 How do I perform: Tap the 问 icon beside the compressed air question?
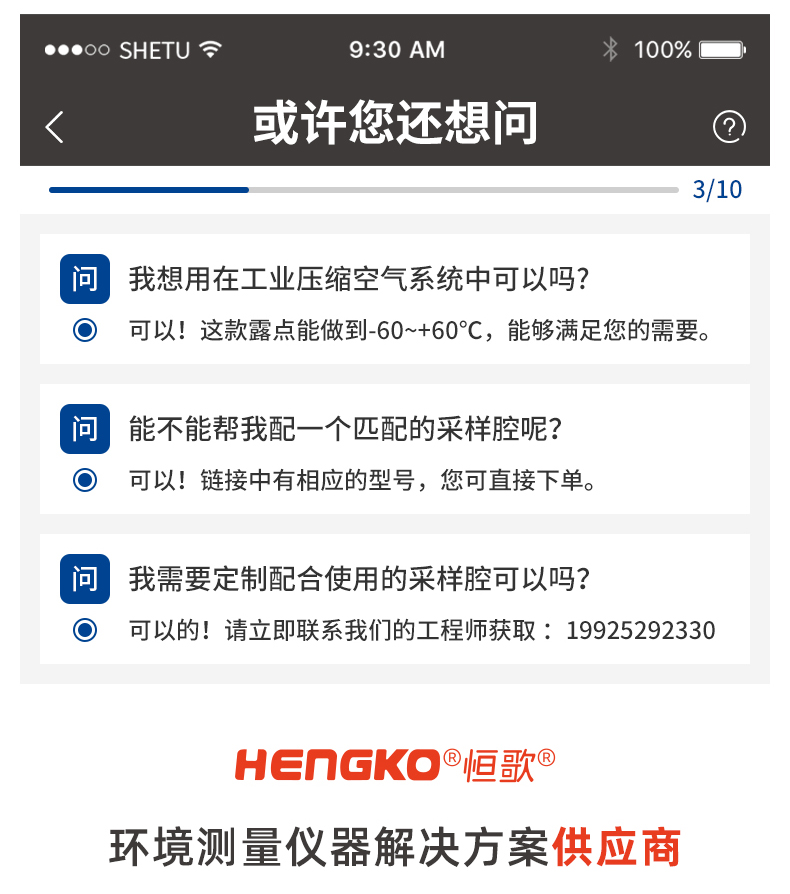pos(85,280)
